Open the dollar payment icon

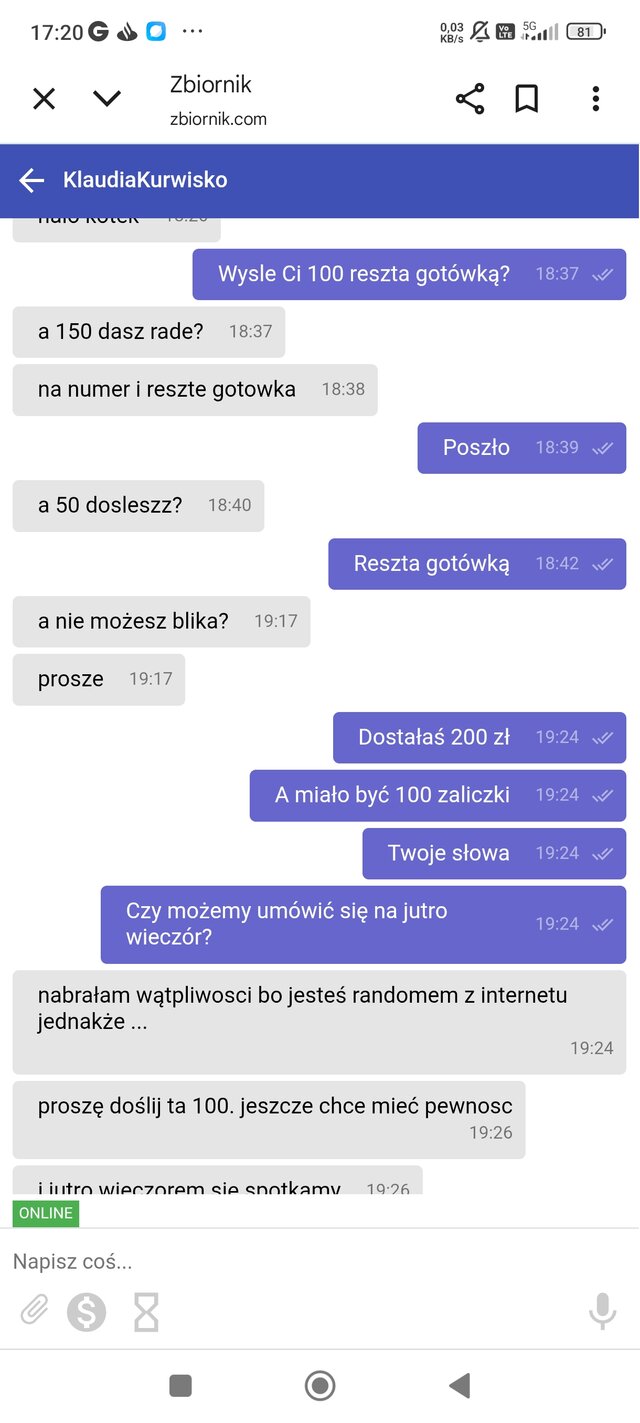(87, 1311)
